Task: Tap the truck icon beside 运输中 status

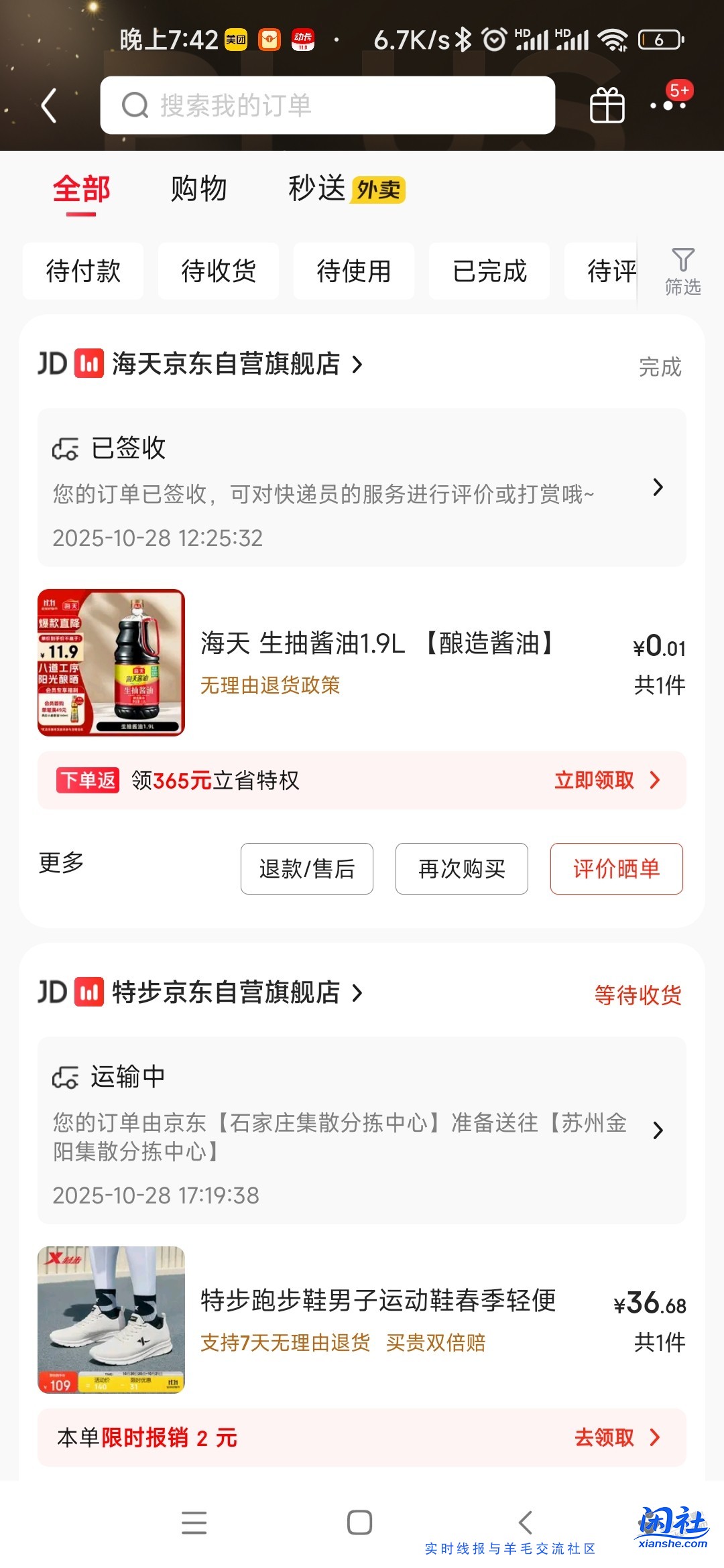Action: pos(66,1077)
